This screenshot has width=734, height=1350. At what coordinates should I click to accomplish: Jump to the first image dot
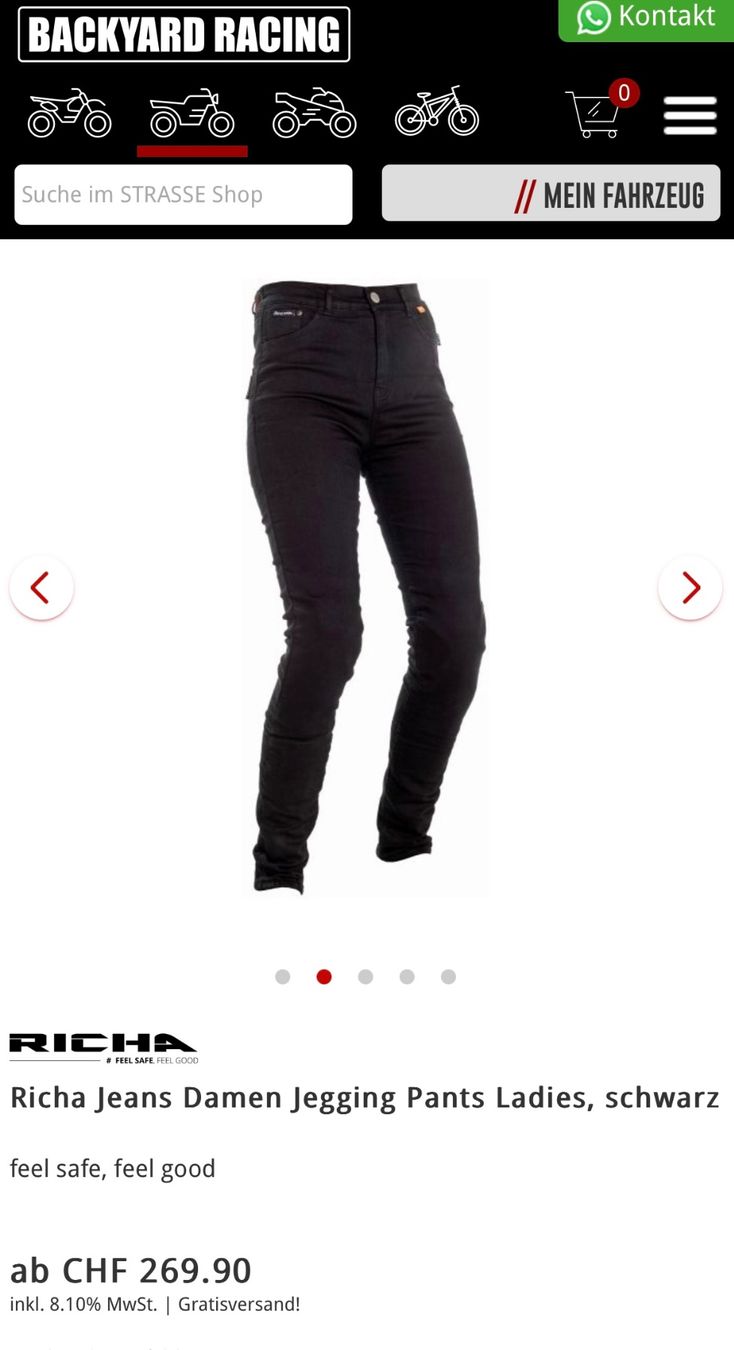pos(283,977)
